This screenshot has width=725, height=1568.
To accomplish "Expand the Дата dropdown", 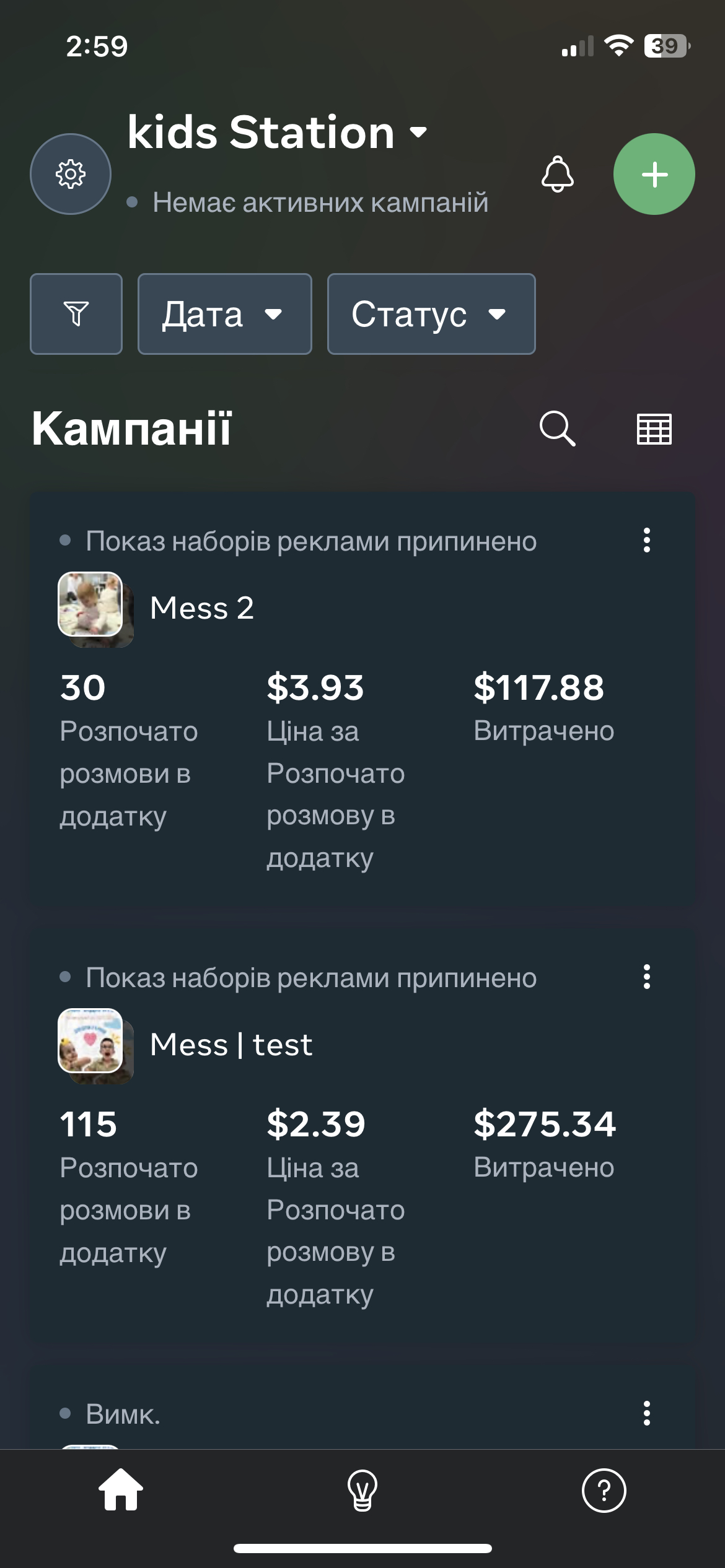I will click(224, 314).
